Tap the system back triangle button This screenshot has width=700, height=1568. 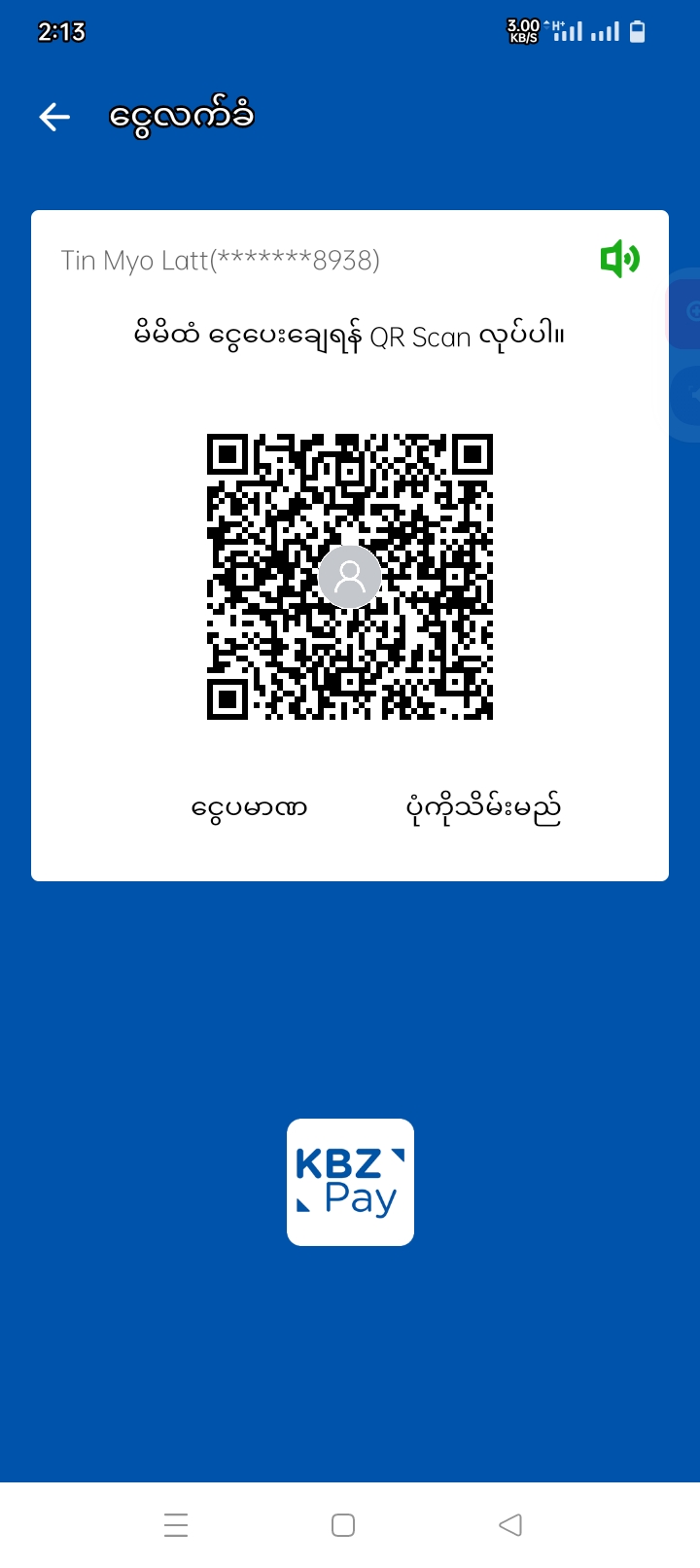510,1524
